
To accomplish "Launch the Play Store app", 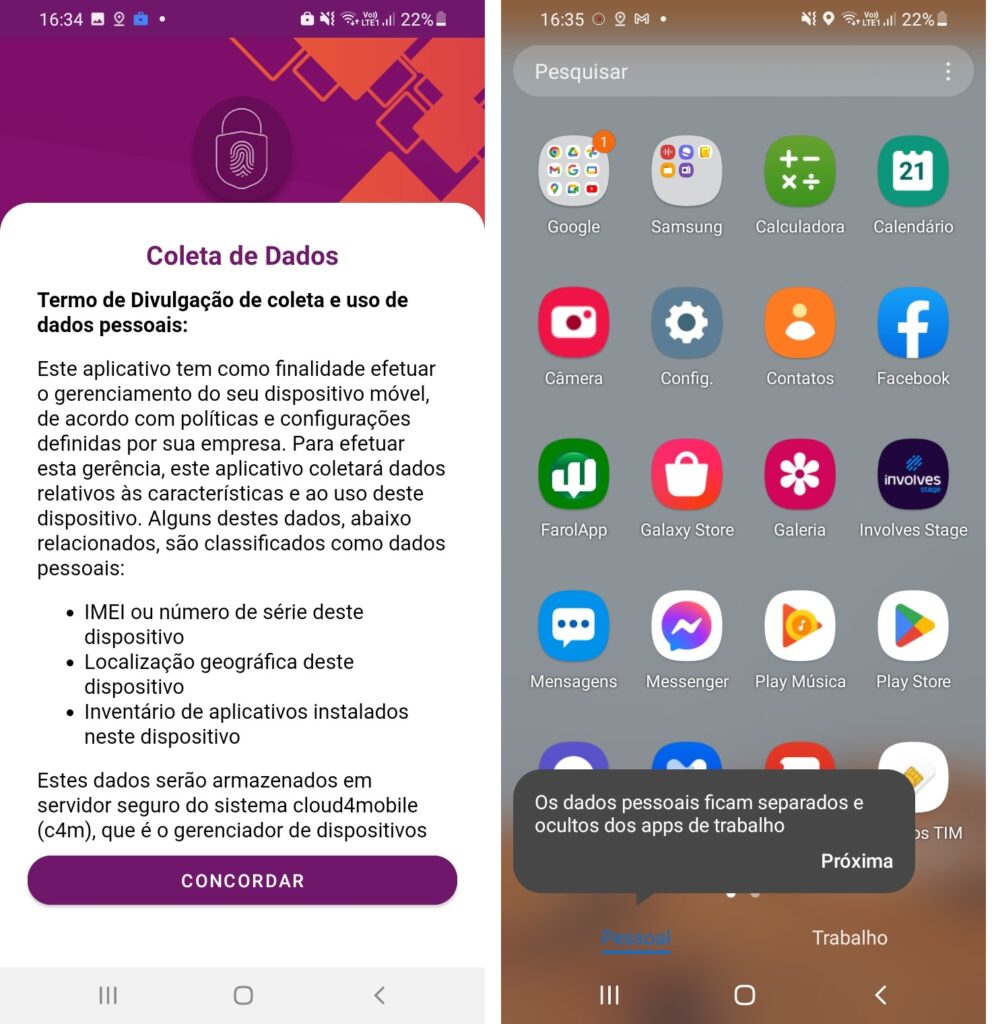I will pos(912,626).
